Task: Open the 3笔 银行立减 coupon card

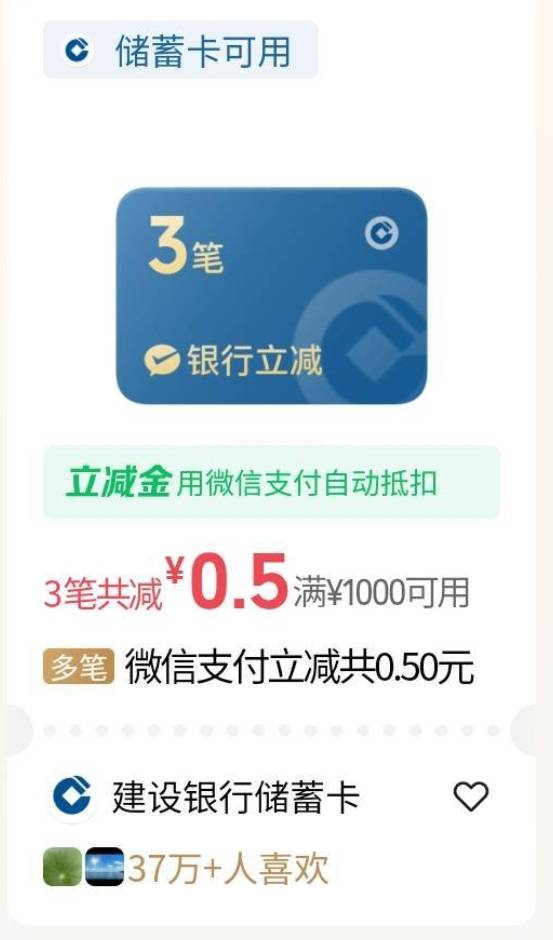Action: point(271,296)
